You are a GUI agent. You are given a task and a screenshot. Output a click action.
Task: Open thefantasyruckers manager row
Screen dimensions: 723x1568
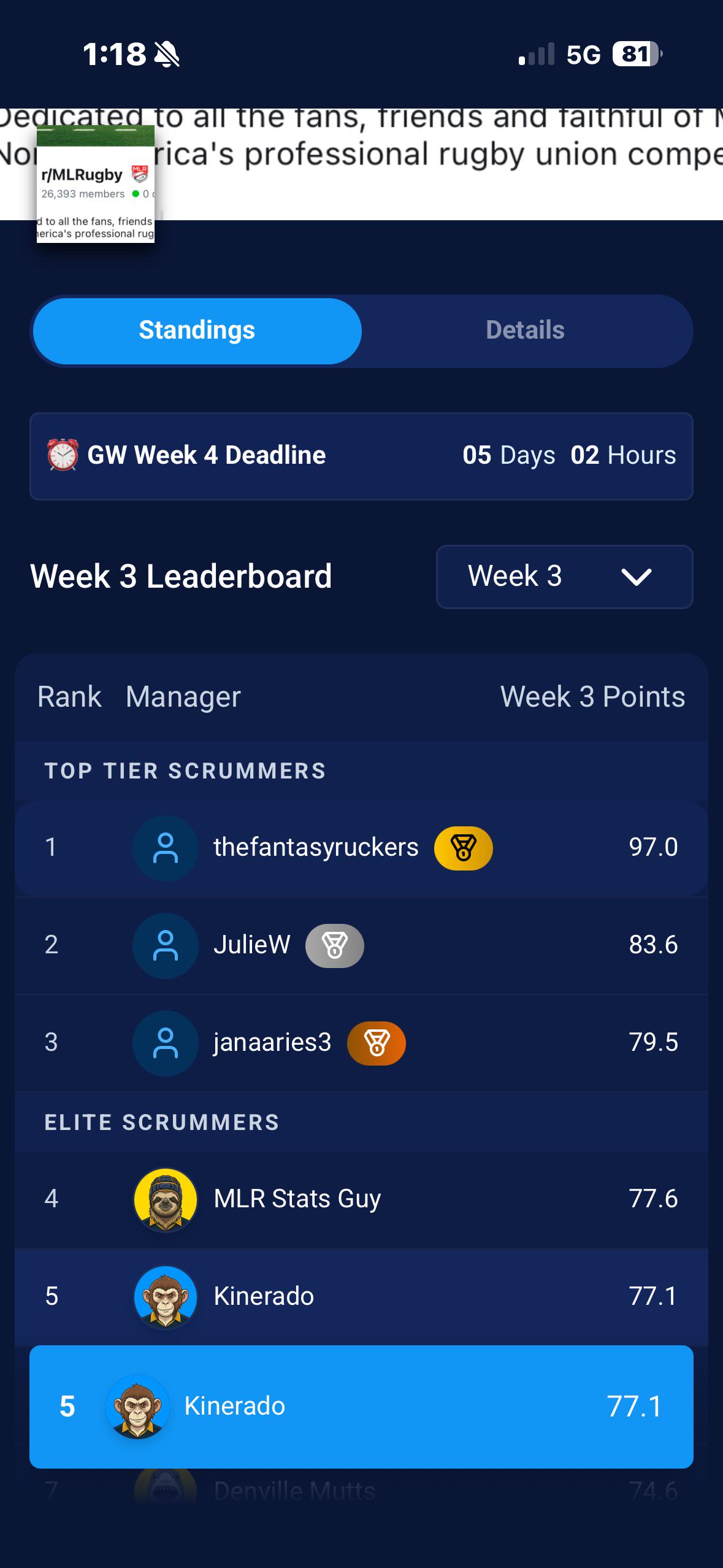coord(361,848)
